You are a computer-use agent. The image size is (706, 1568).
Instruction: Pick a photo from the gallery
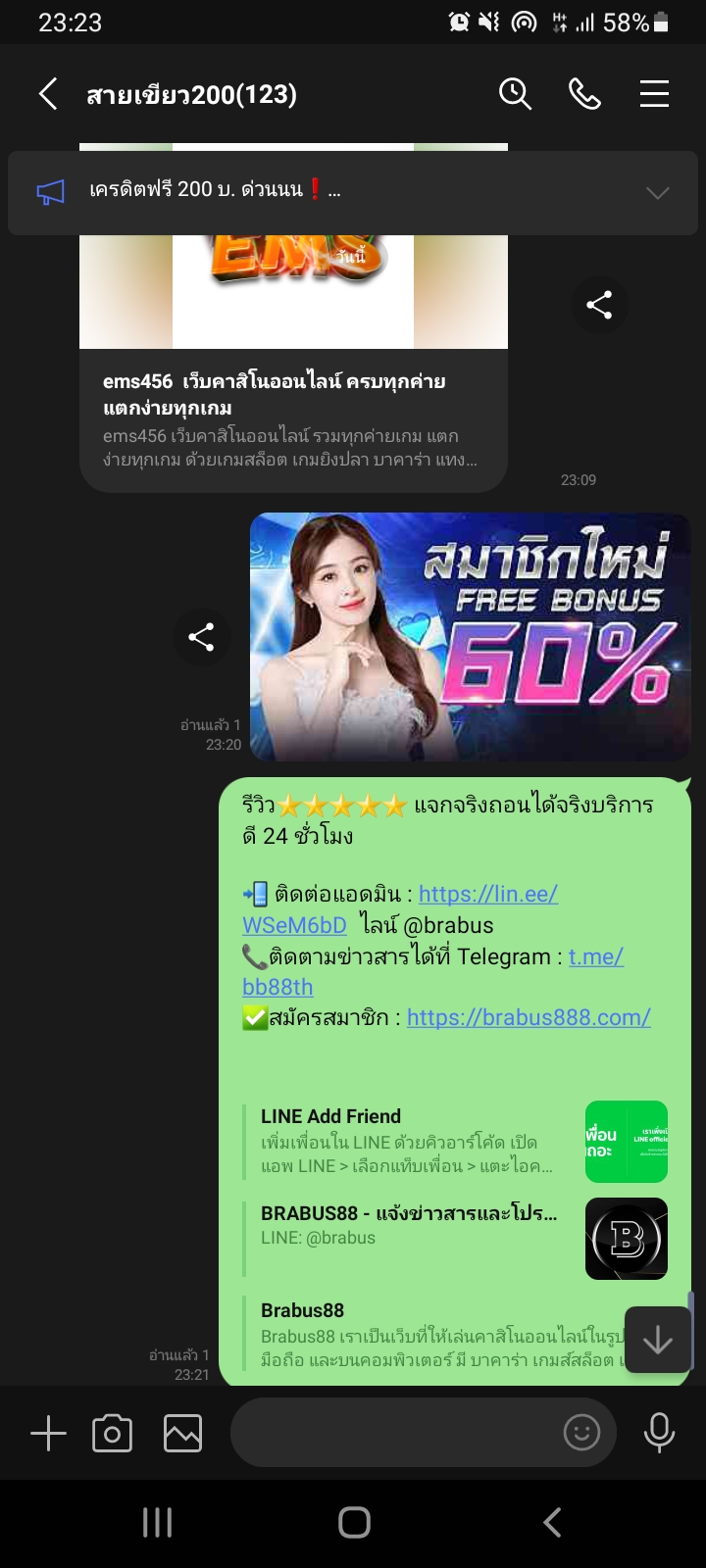tap(182, 1434)
